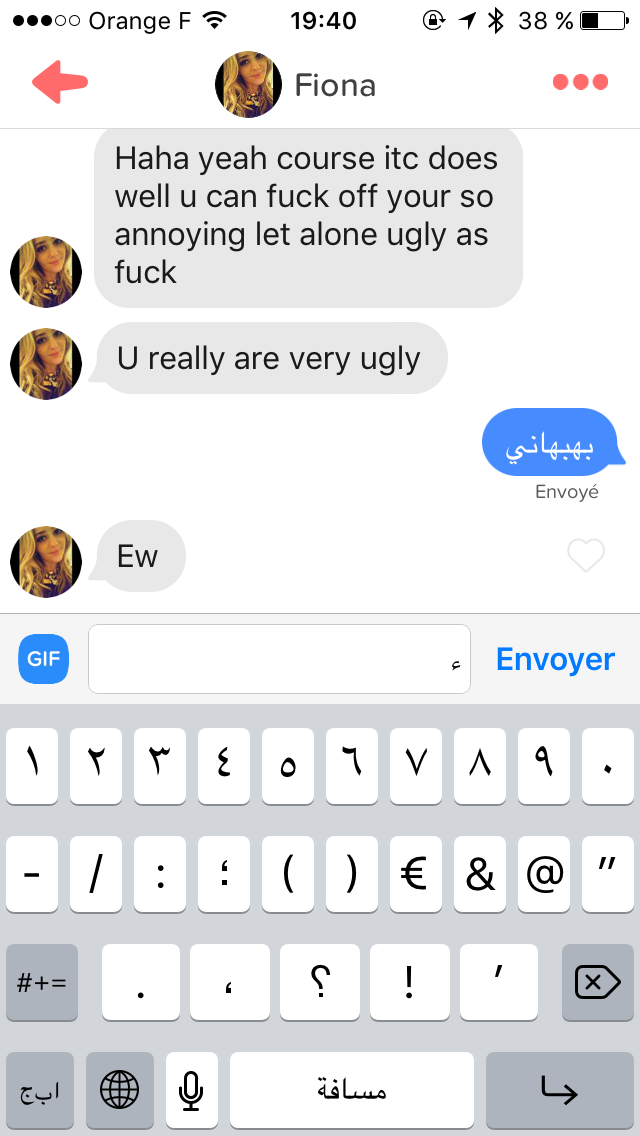640x1136 pixels.
Task: Open the GIF picker
Action: point(43,659)
